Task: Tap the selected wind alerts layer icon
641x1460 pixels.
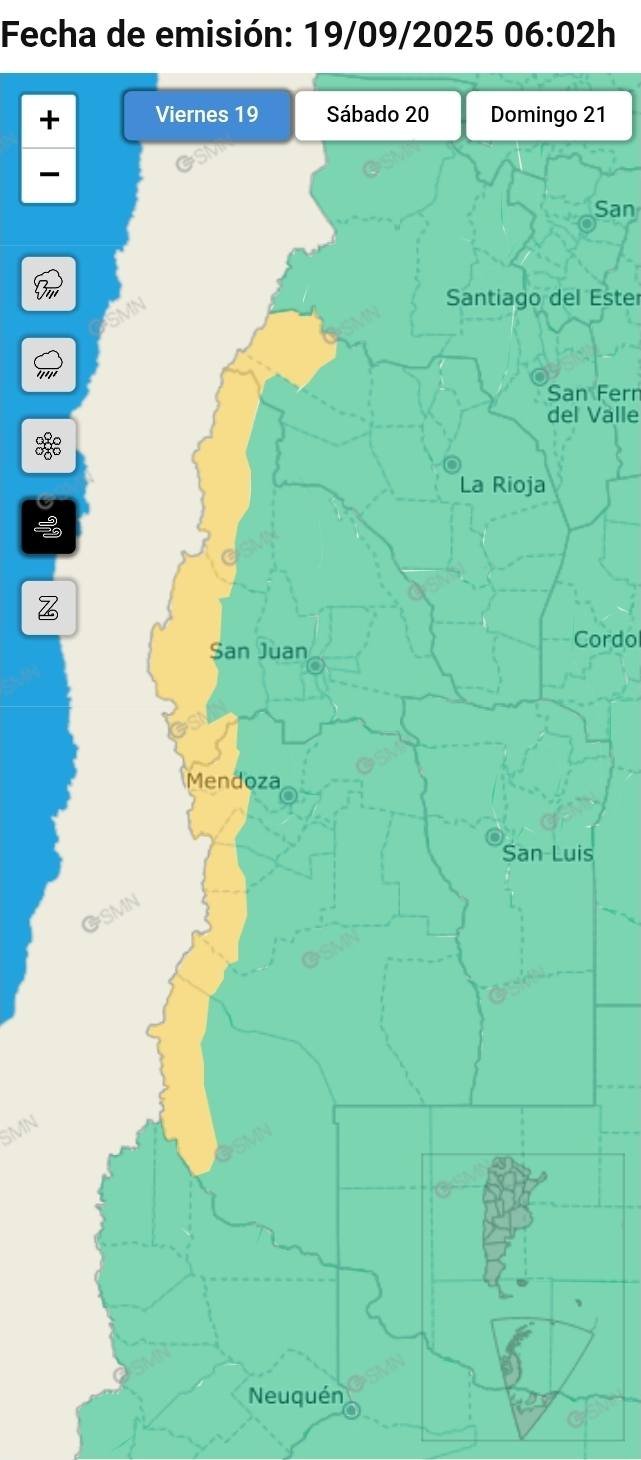Action: pos(48,527)
